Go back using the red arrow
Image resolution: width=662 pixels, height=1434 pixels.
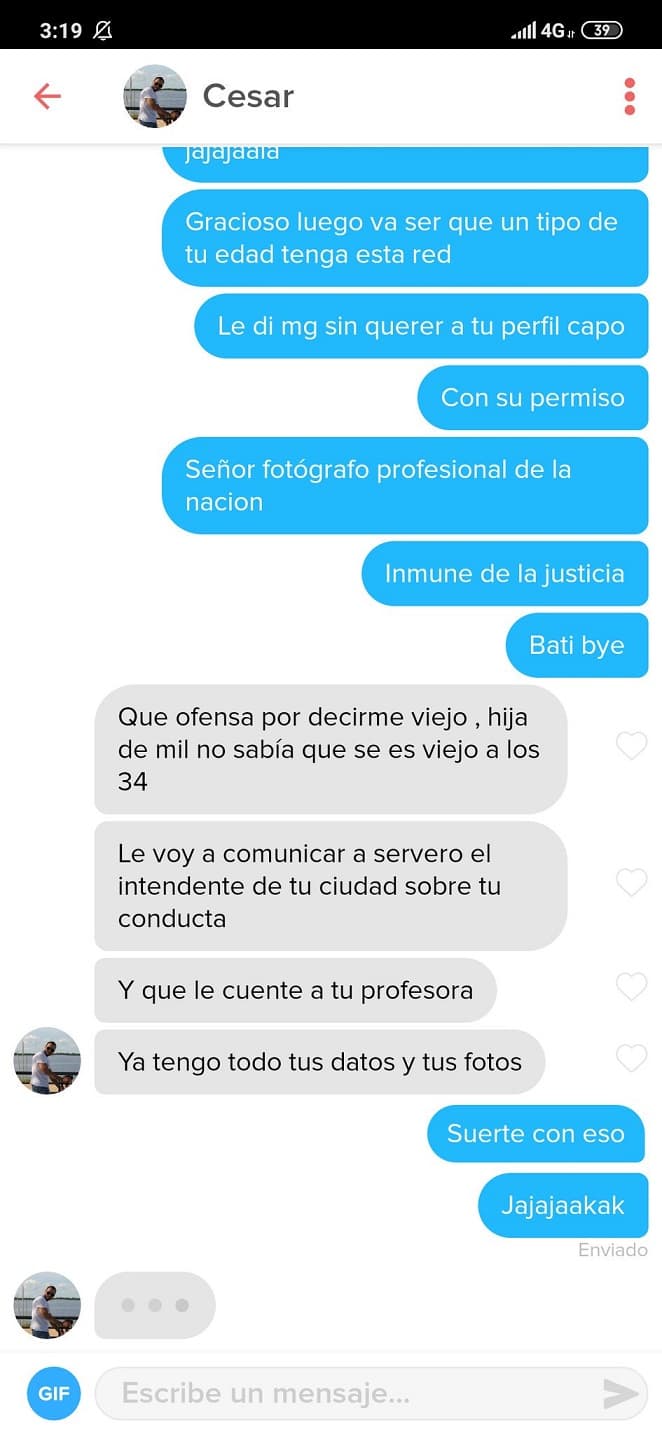point(47,96)
